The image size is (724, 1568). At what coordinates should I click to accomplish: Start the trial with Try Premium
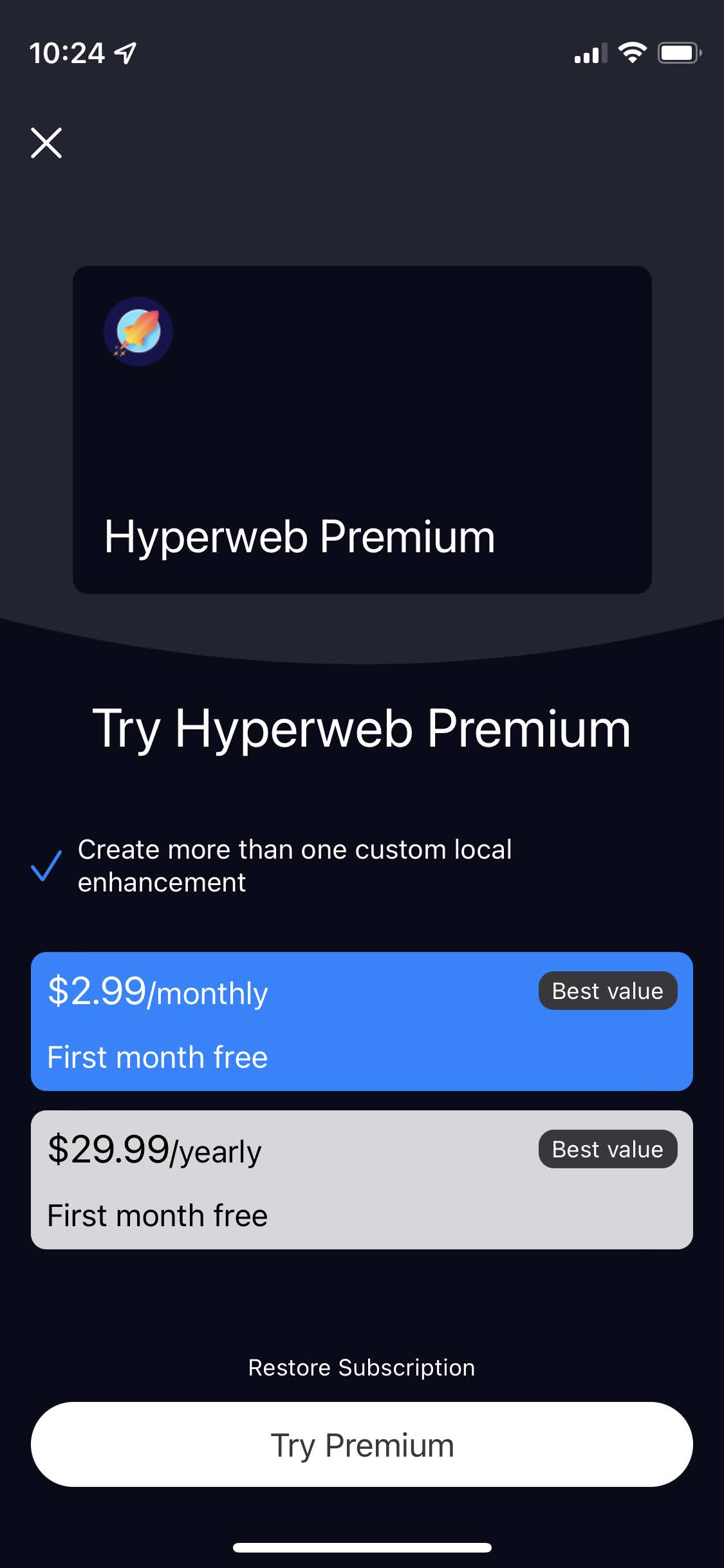[362, 1444]
